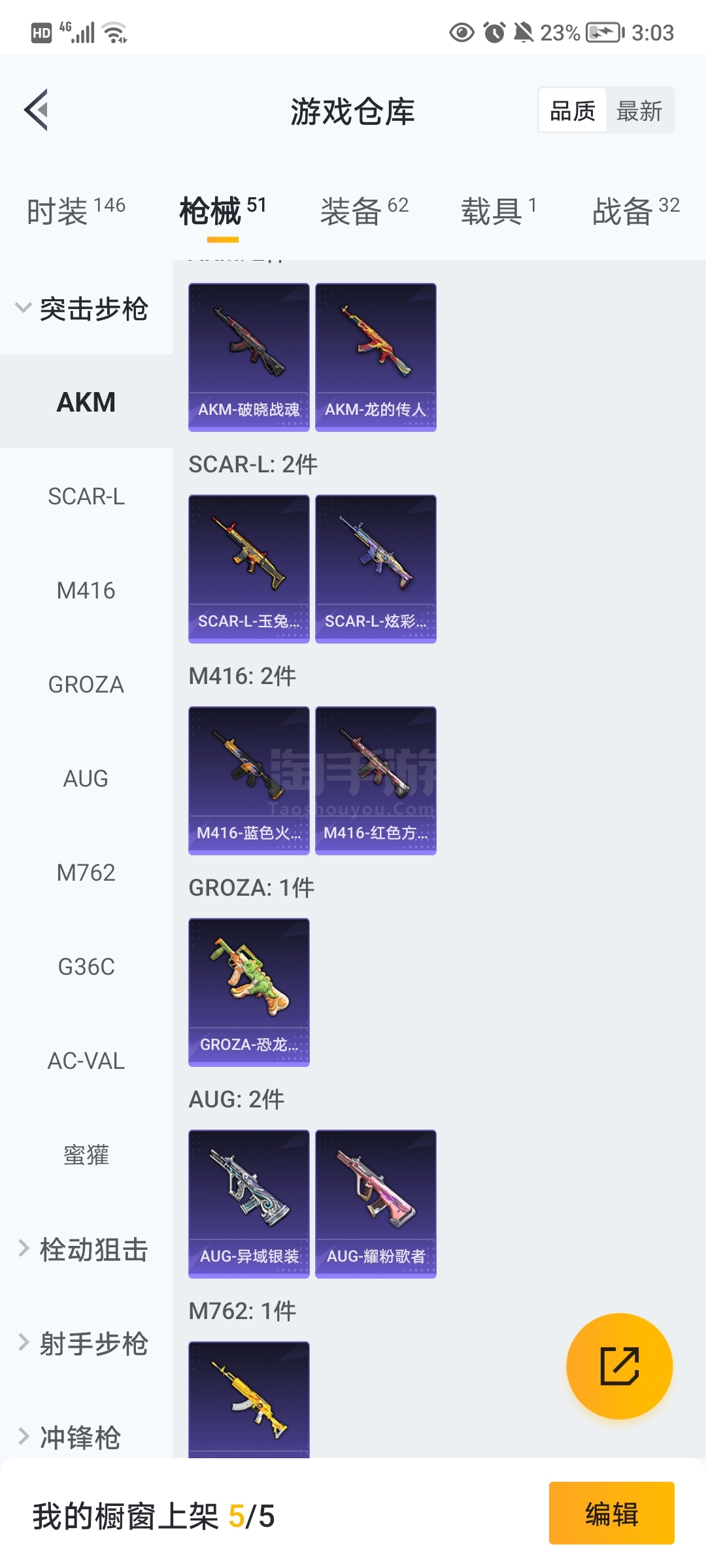
Task: Tap the orange share floating button
Action: click(x=619, y=1366)
